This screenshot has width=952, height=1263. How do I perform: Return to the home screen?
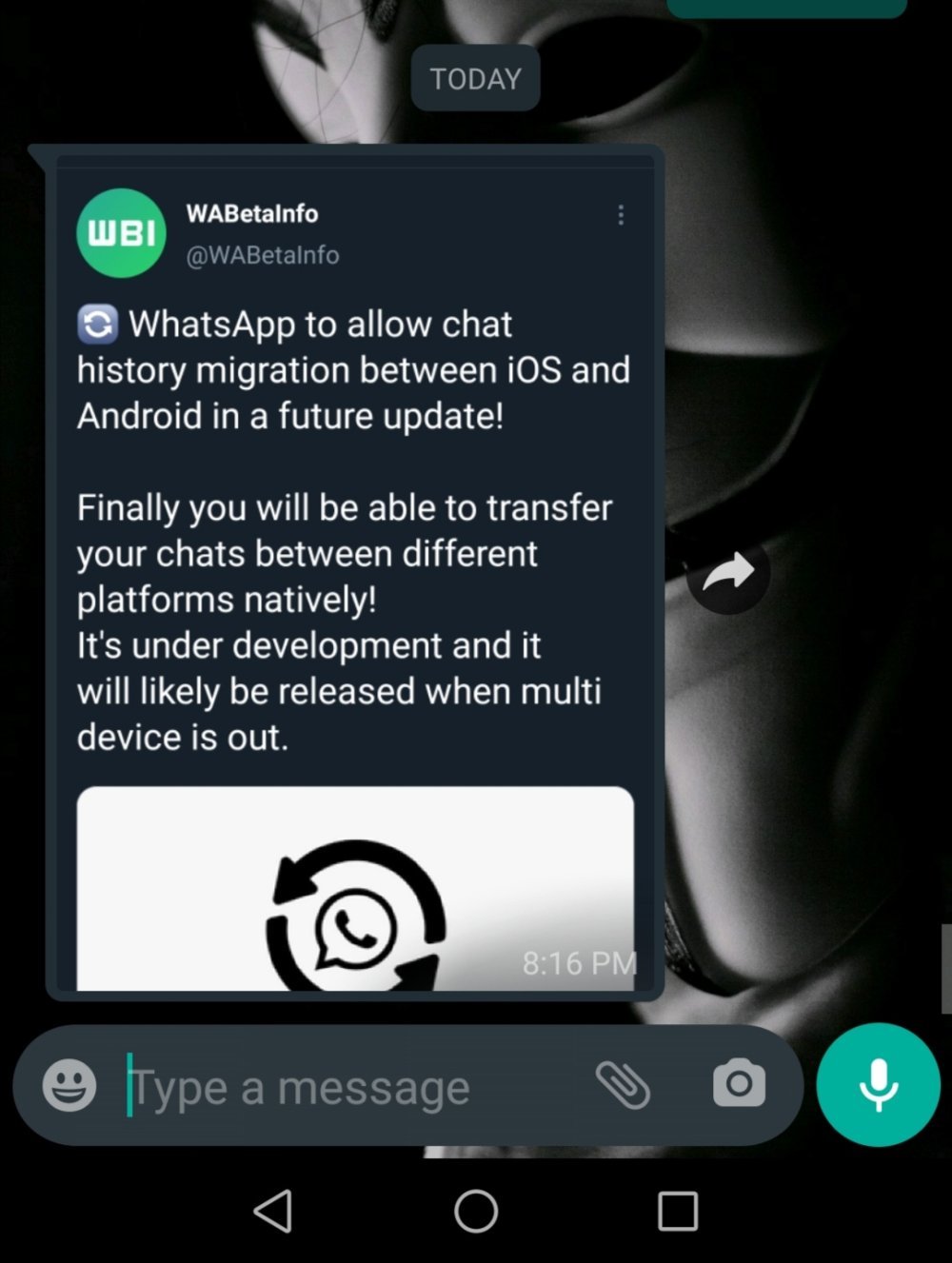[476, 1212]
